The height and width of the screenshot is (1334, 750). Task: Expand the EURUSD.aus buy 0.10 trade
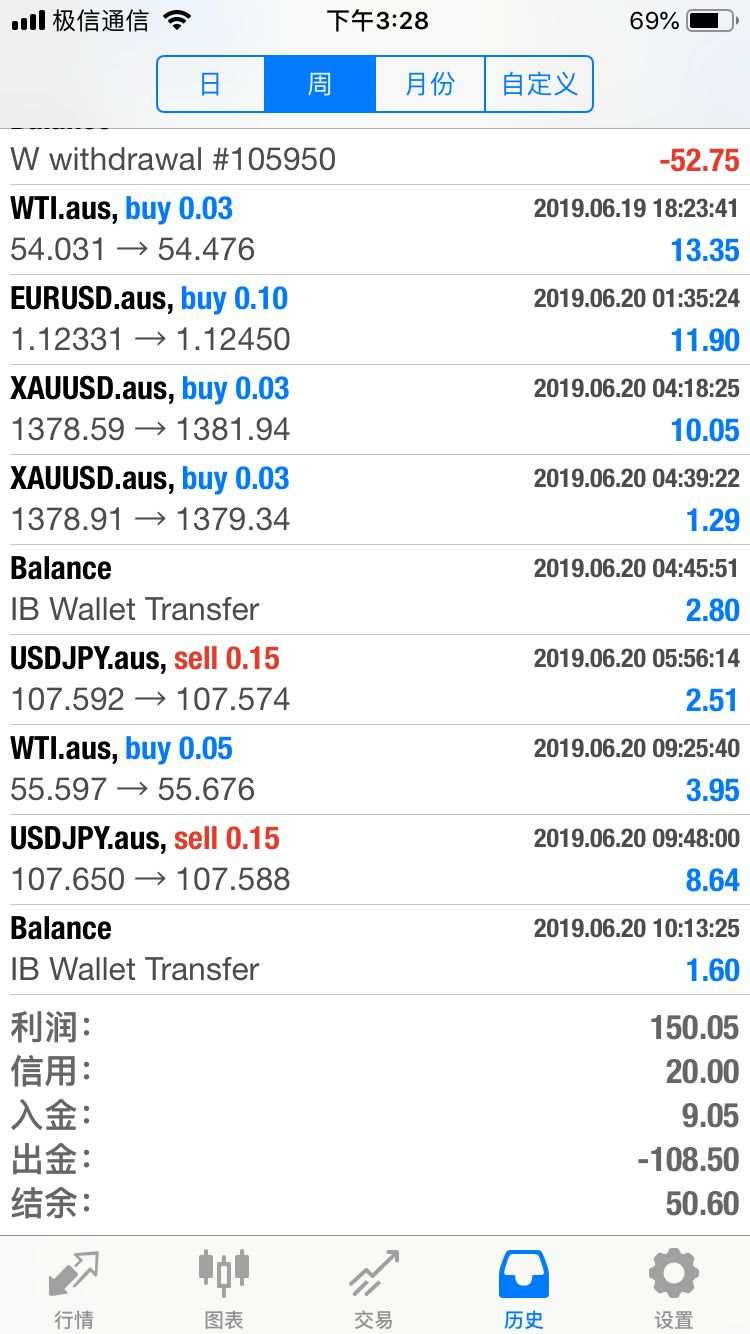click(375, 320)
